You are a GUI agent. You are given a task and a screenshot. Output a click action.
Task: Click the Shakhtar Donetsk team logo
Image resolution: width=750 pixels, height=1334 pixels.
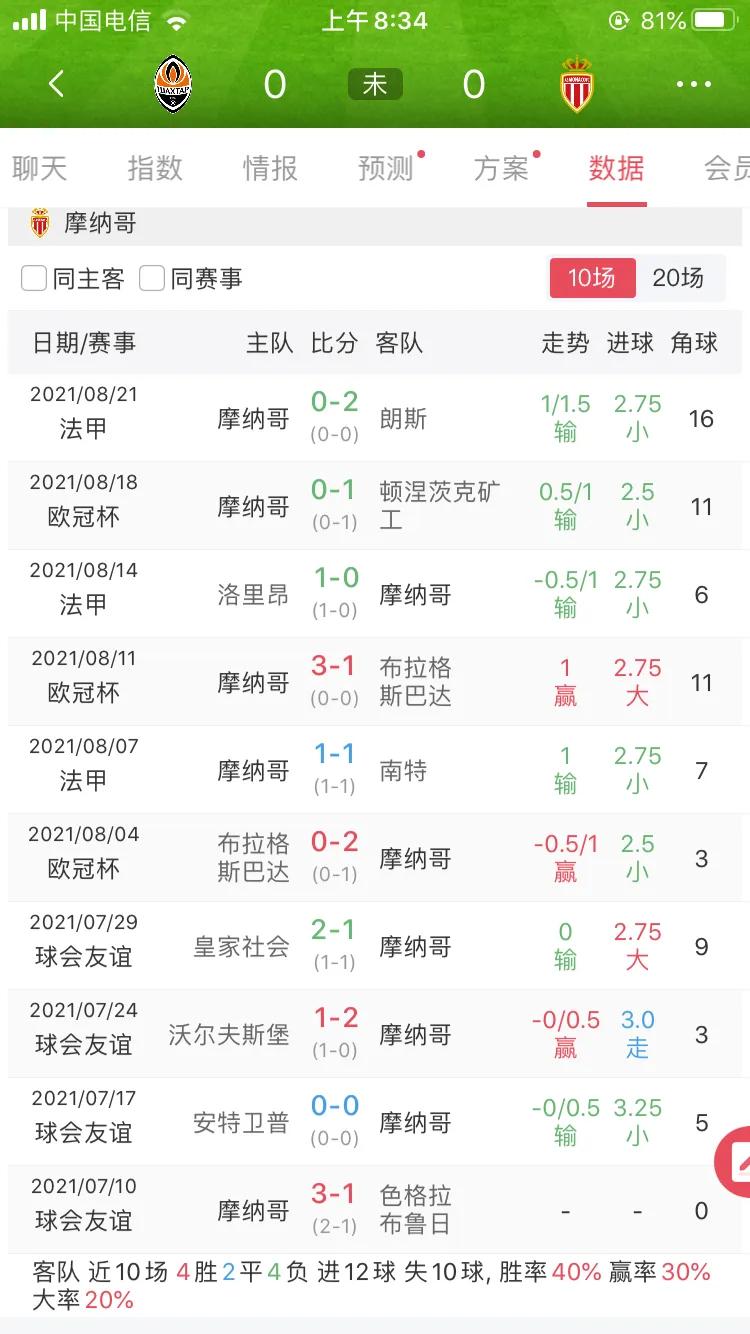(174, 84)
